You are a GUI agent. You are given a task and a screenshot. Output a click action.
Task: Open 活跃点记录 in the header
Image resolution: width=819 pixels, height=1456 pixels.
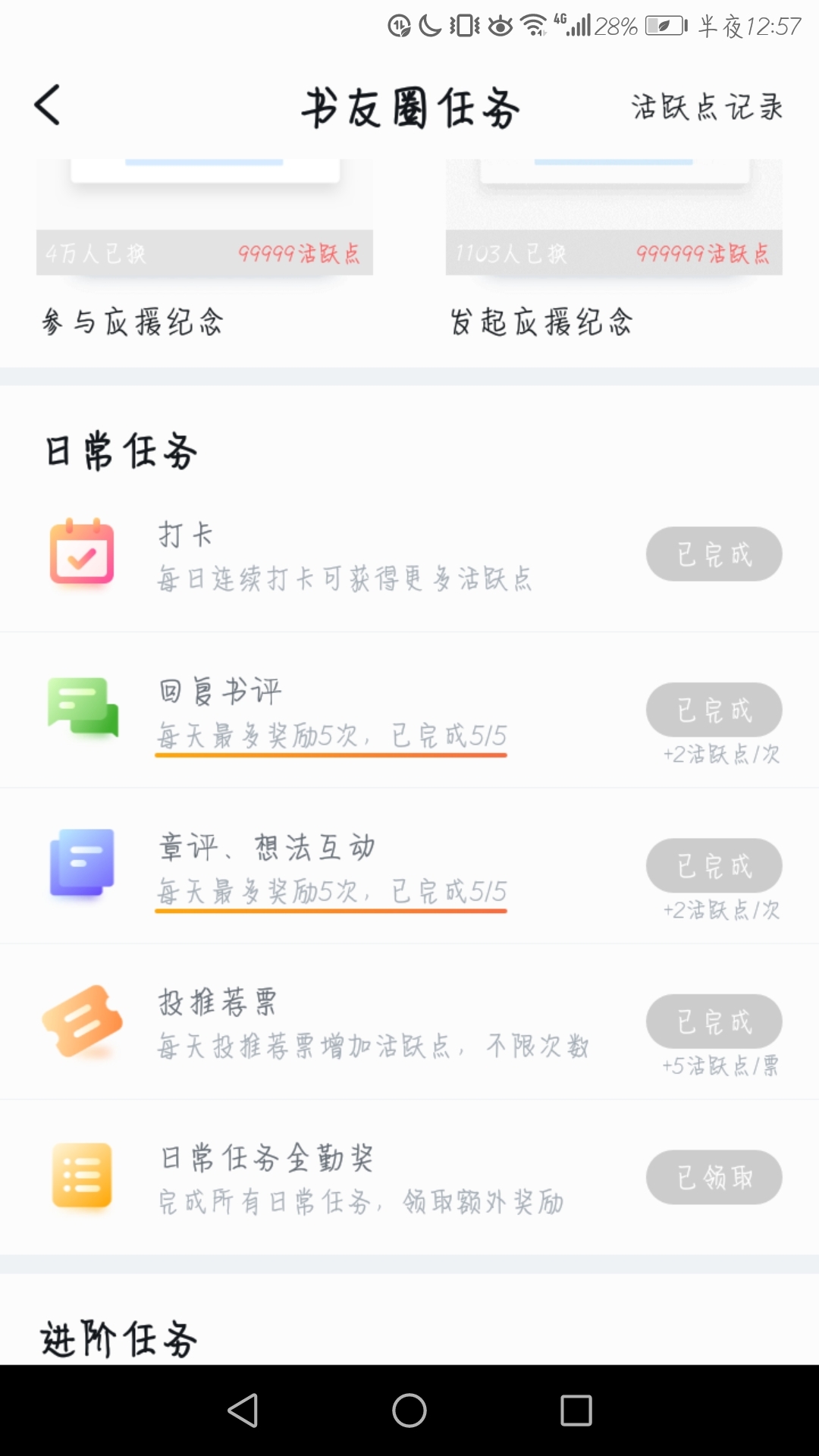[x=707, y=107]
